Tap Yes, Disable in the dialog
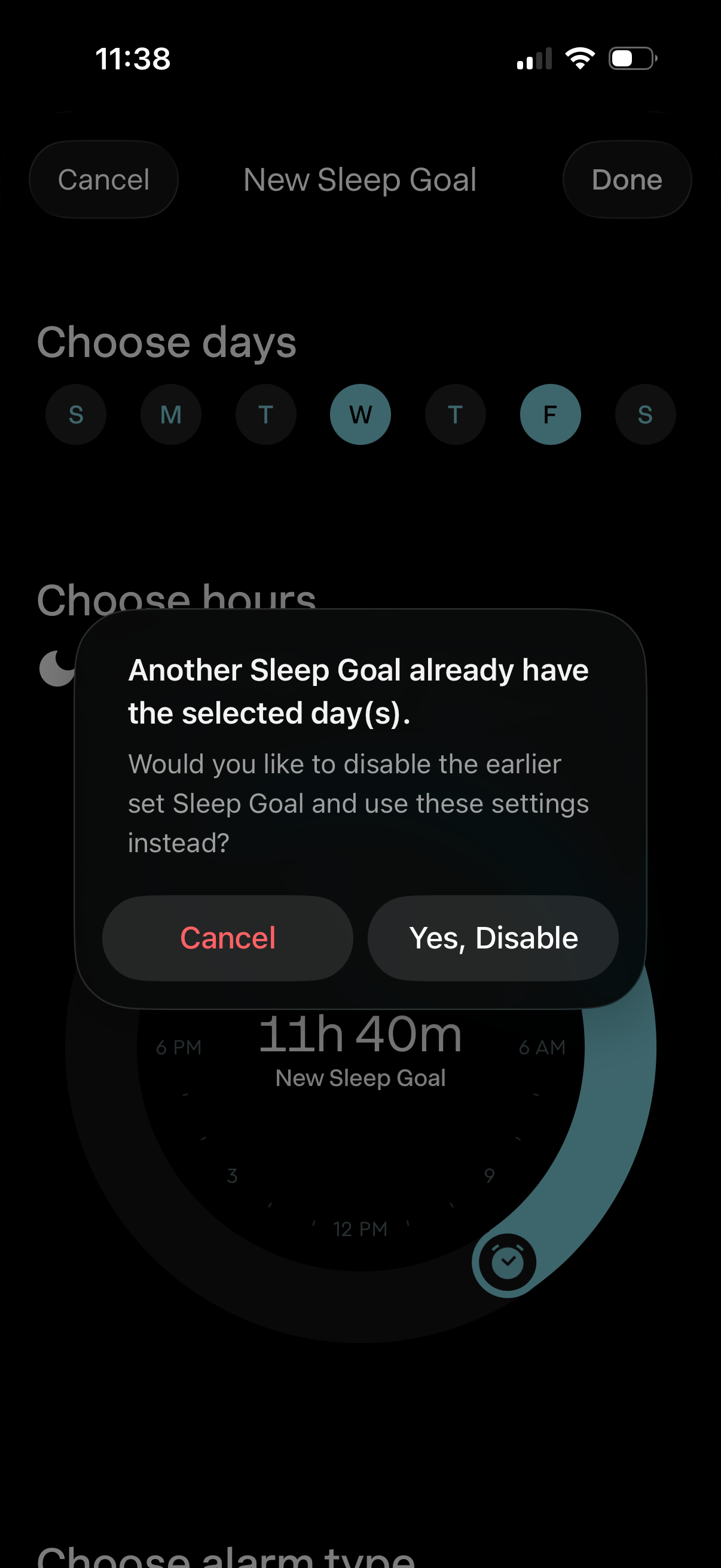Viewport: 721px width, 1568px height. 492,938
